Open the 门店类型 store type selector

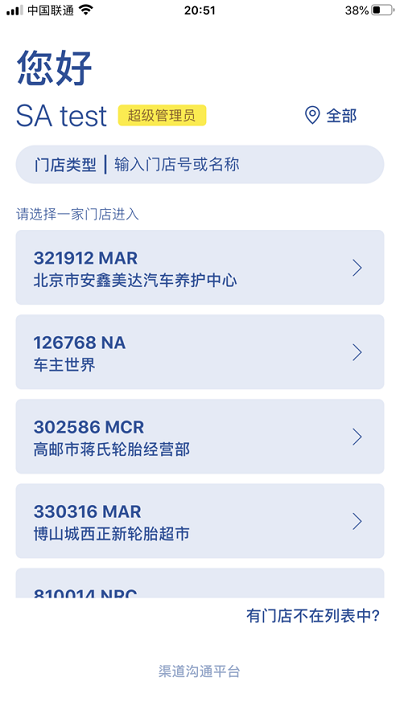pyautogui.click(x=66, y=164)
